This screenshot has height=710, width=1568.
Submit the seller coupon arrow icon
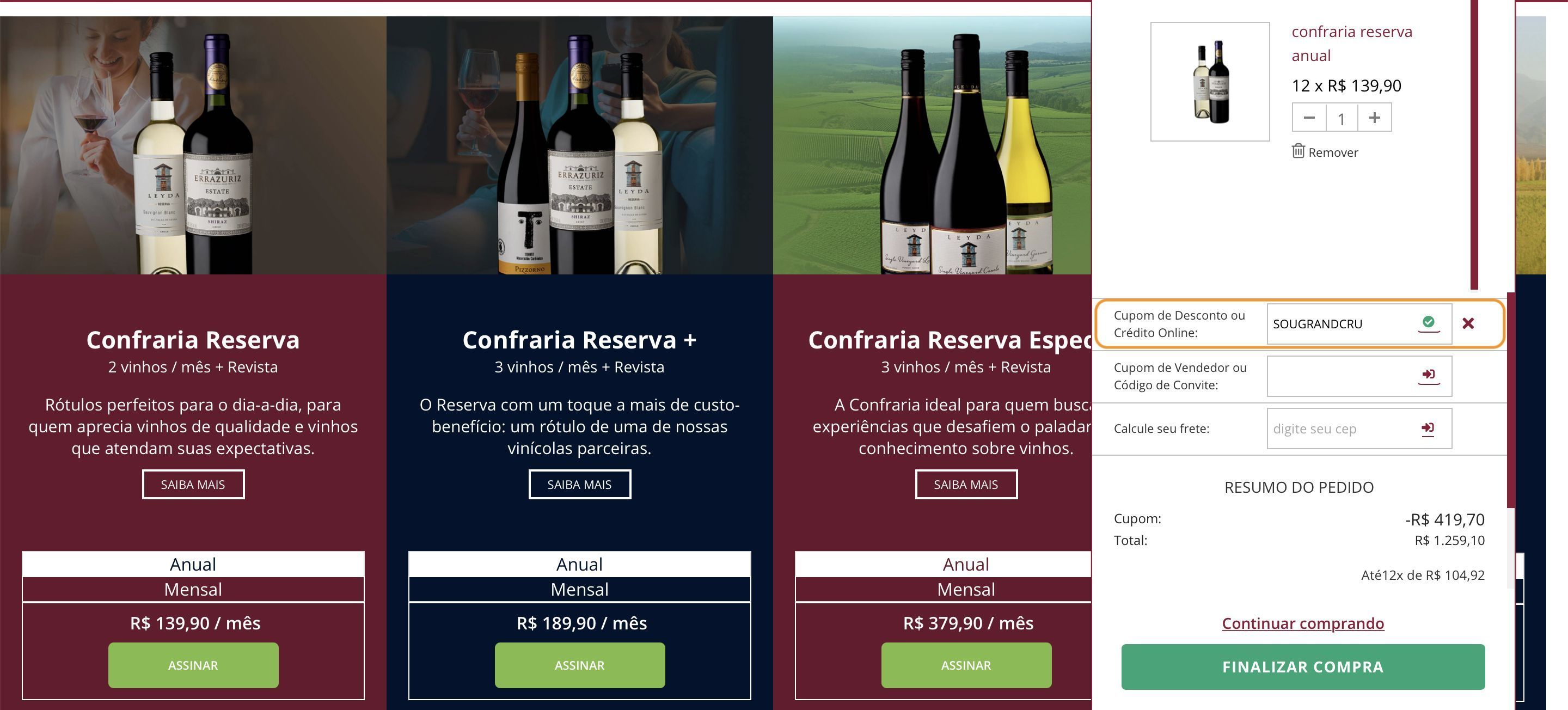pyautogui.click(x=1428, y=375)
